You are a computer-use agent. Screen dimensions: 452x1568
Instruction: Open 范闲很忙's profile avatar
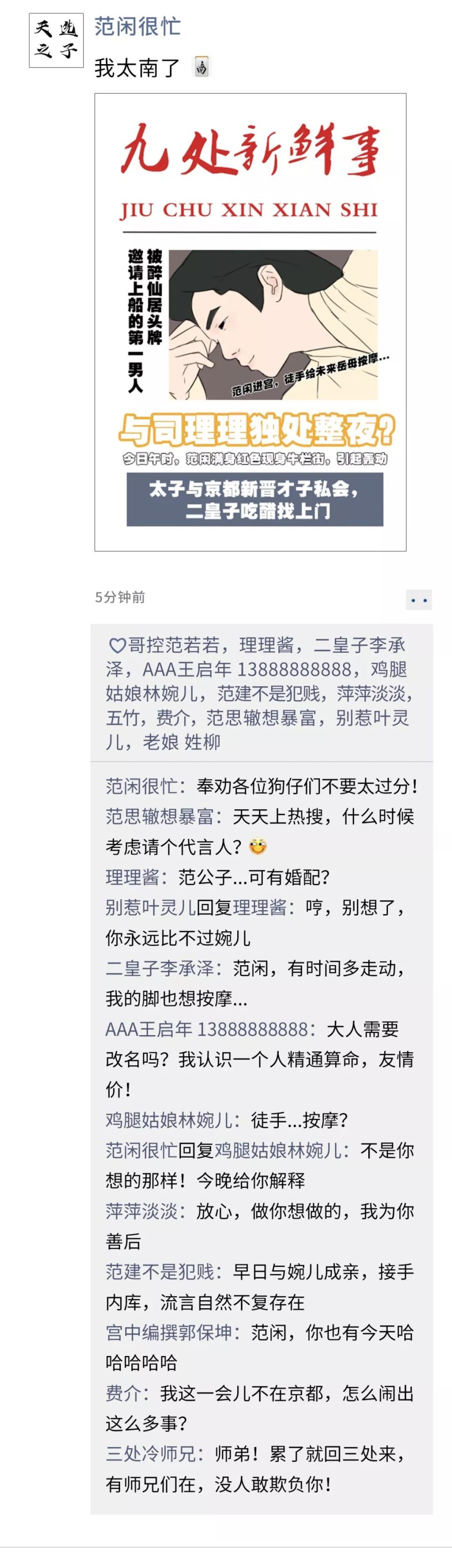[x=56, y=40]
